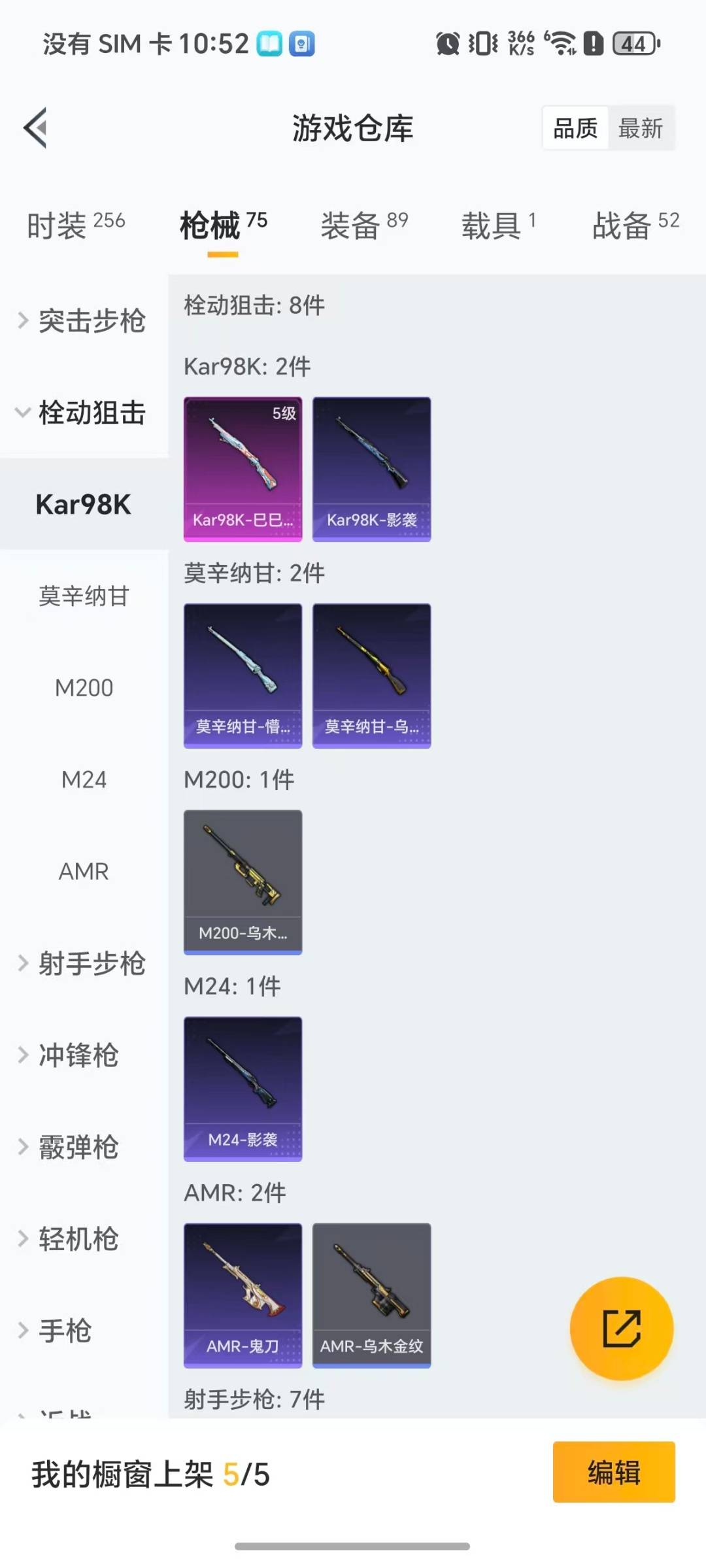The image size is (706, 1568).
Task: Select the M24-影袭 rifle icon
Action: [243, 1087]
